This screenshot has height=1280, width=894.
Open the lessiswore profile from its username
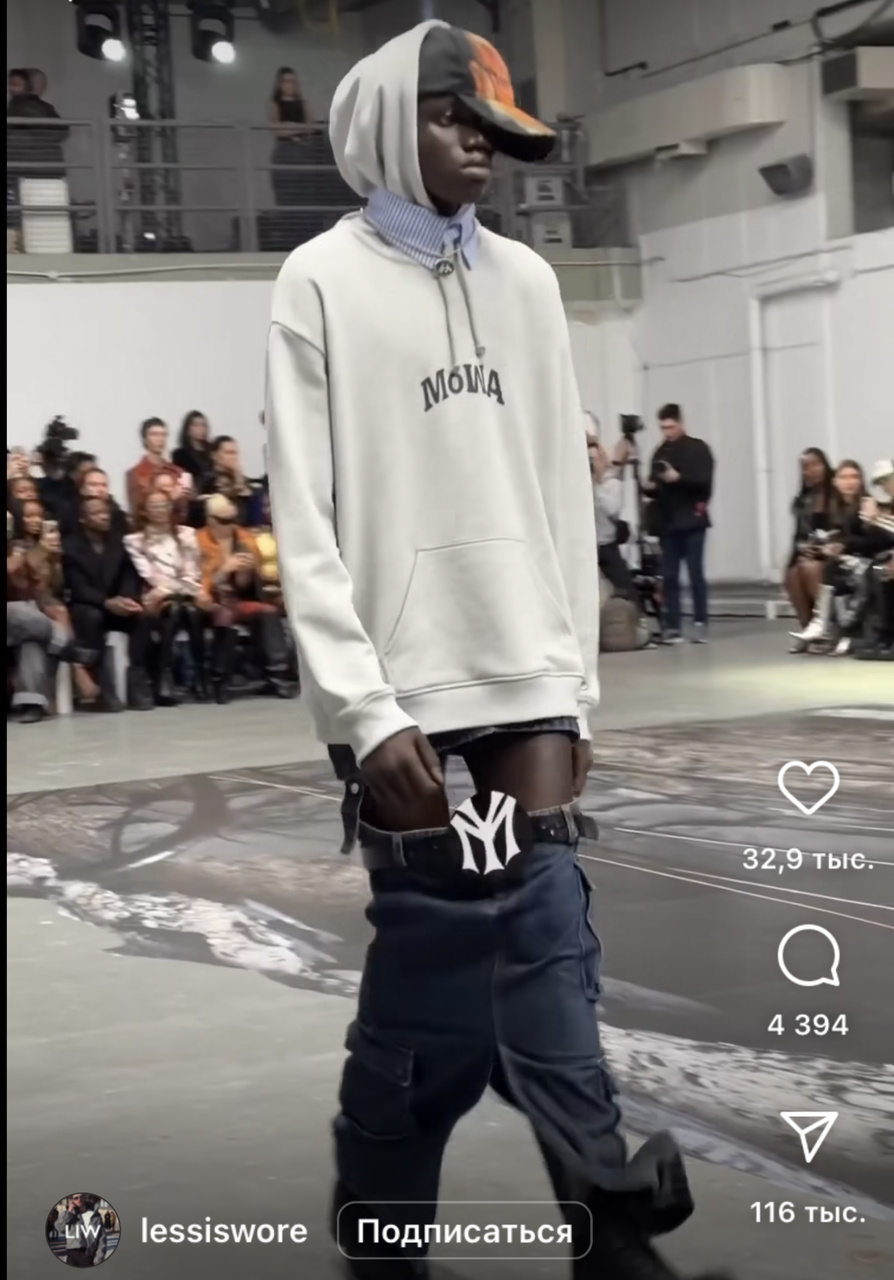[224, 1231]
